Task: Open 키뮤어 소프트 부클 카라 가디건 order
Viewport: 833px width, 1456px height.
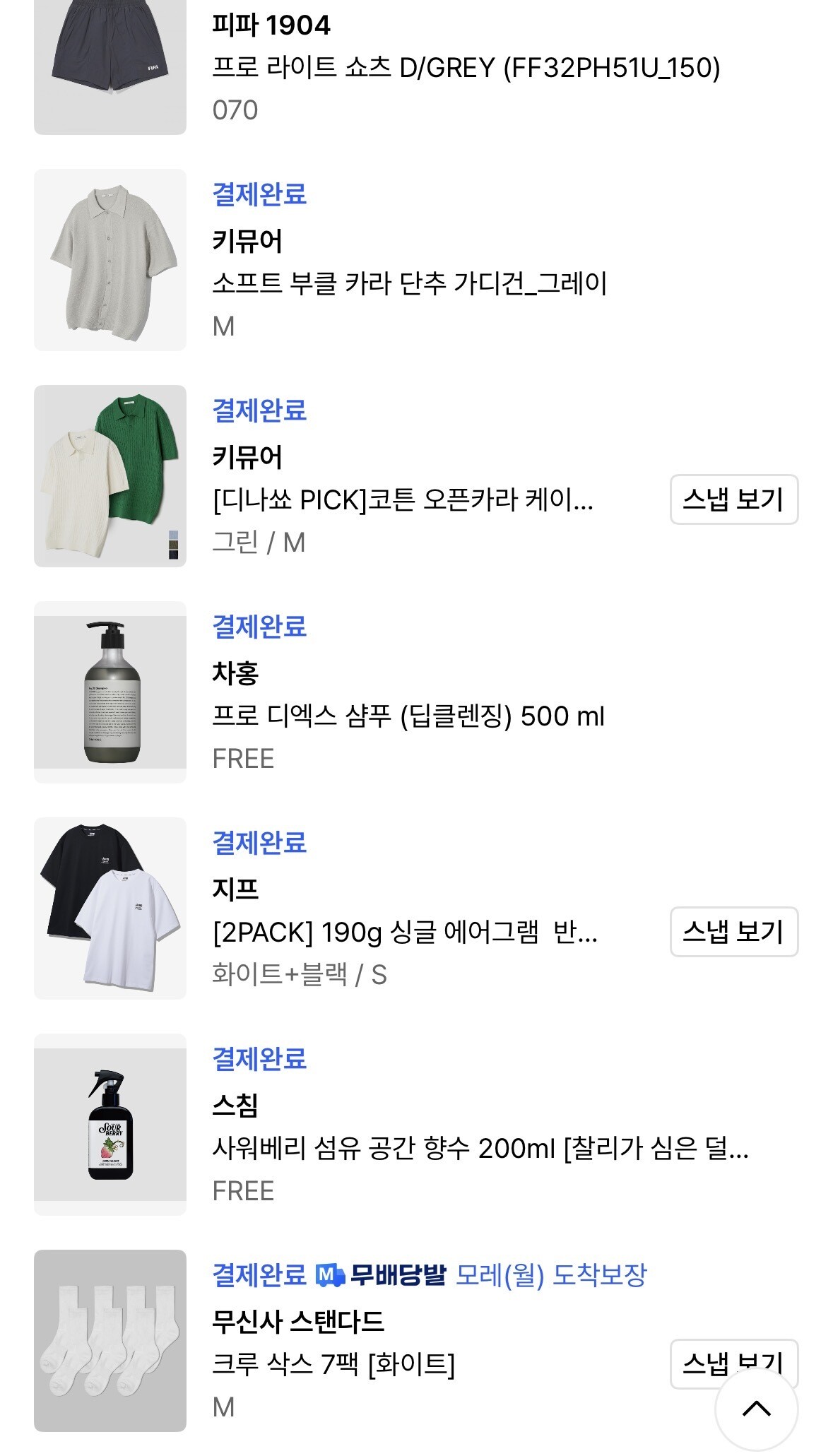Action: (x=410, y=284)
